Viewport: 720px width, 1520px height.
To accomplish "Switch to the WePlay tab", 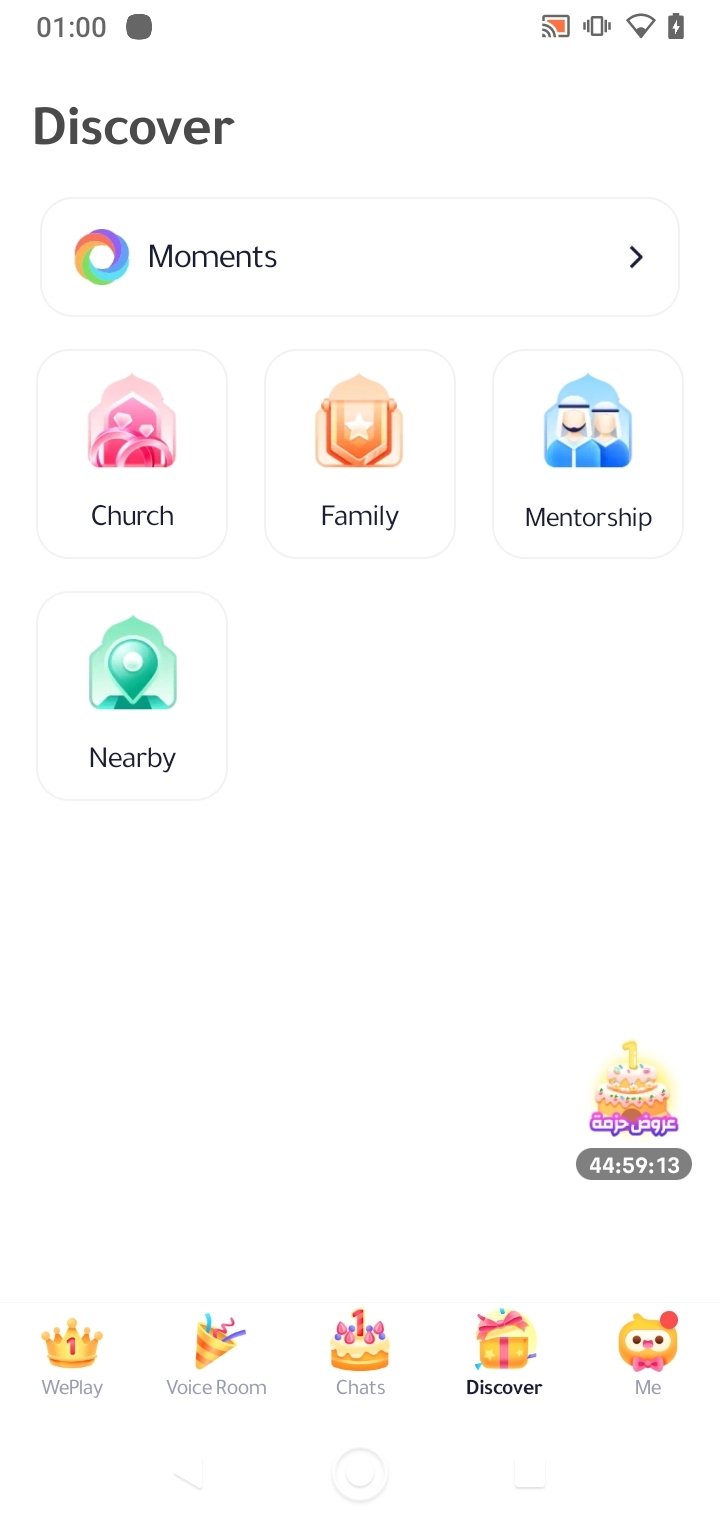I will coord(72,1356).
